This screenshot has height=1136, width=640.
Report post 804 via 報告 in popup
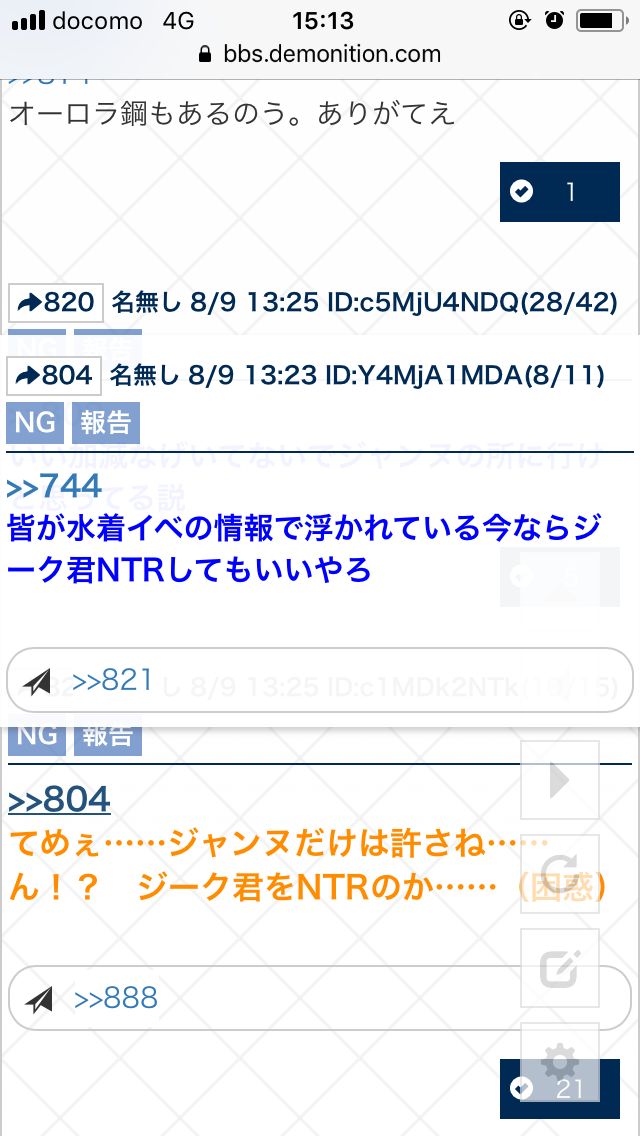(x=105, y=422)
